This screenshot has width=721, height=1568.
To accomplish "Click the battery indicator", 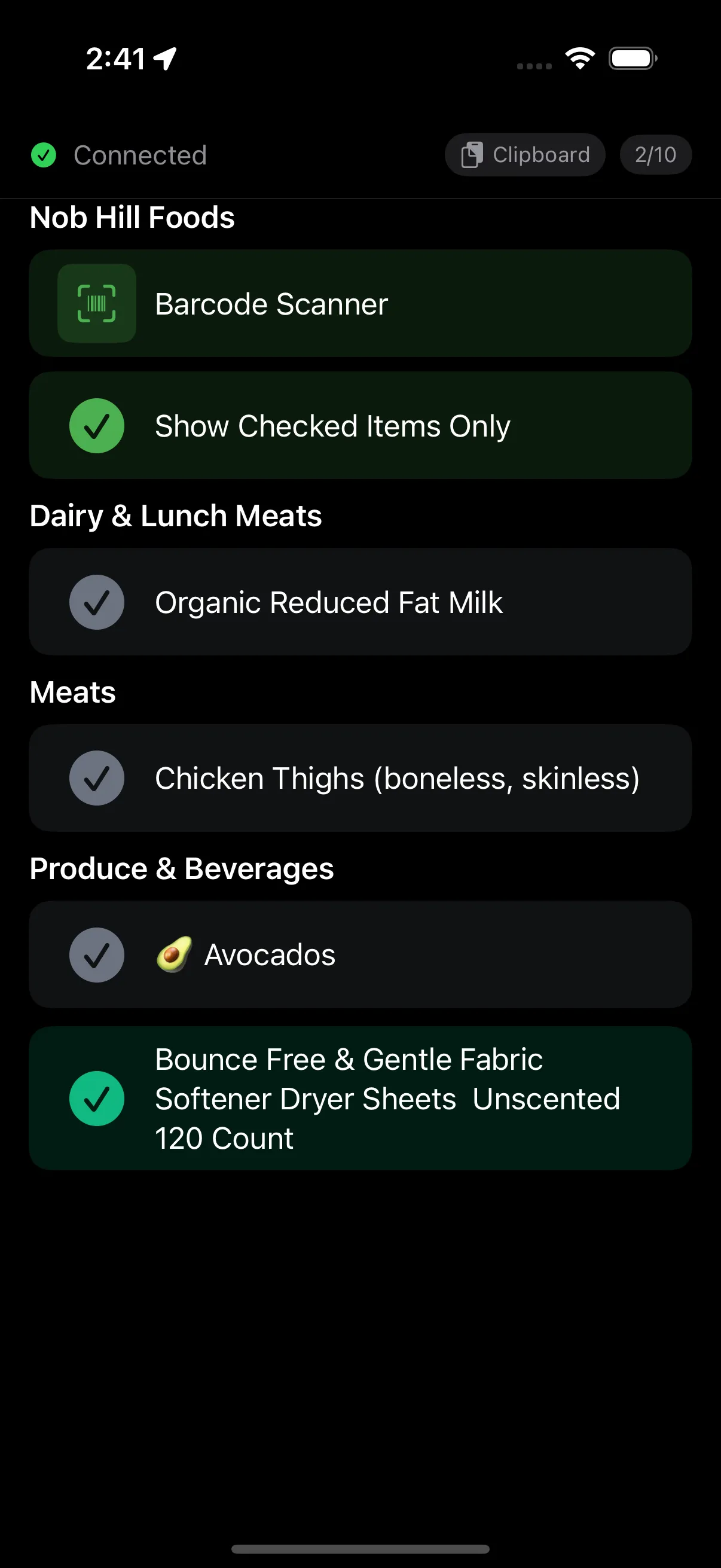I will click(631, 58).
